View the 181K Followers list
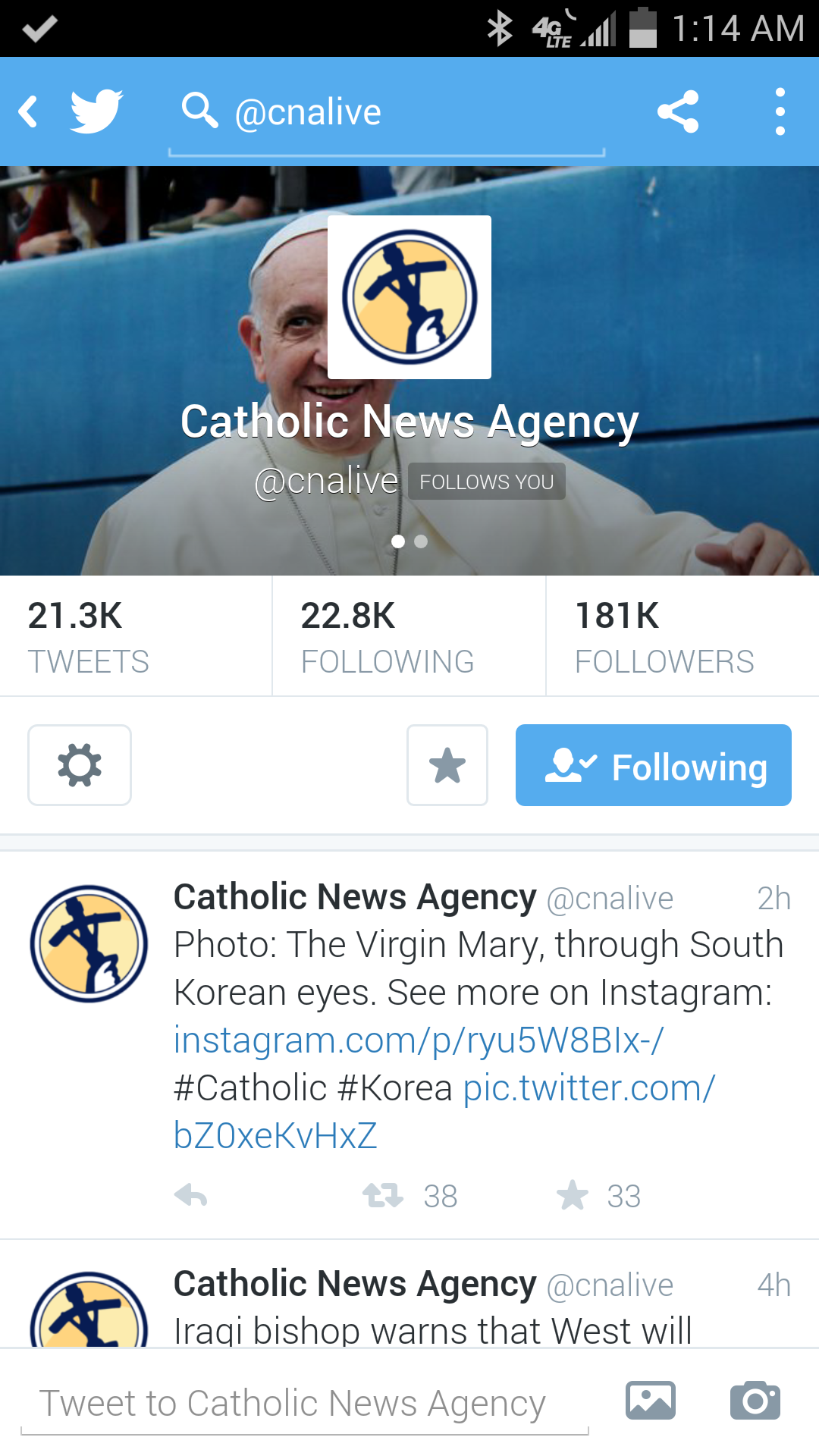The width and height of the screenshot is (819, 1456). click(x=681, y=636)
